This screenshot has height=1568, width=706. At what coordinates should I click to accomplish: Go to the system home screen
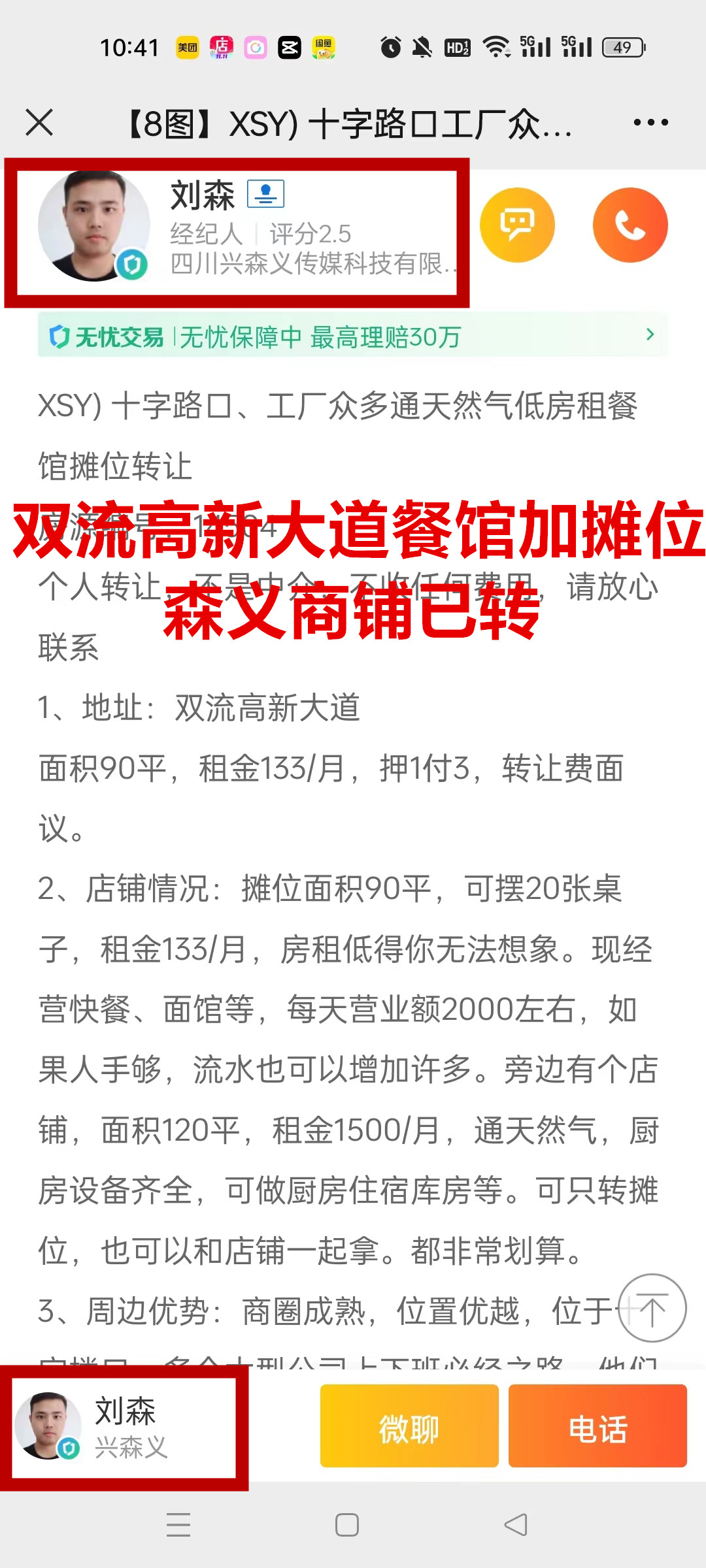(347, 1525)
